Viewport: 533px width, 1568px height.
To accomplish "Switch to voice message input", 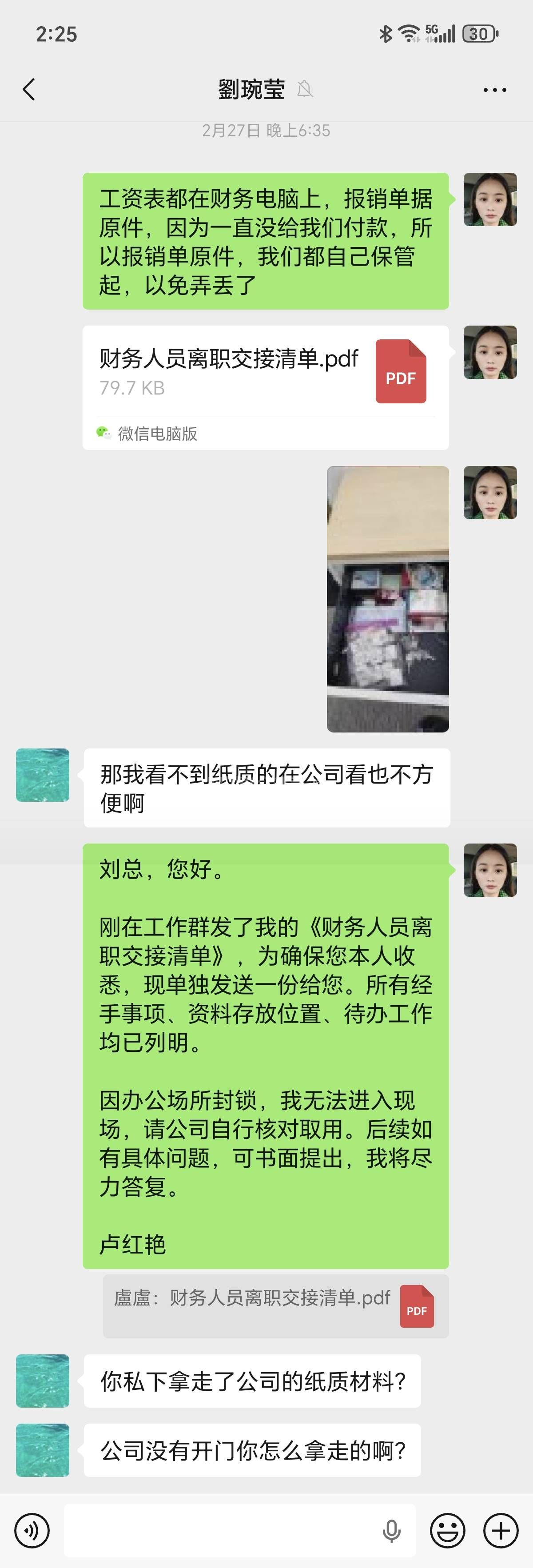I will point(32,1530).
